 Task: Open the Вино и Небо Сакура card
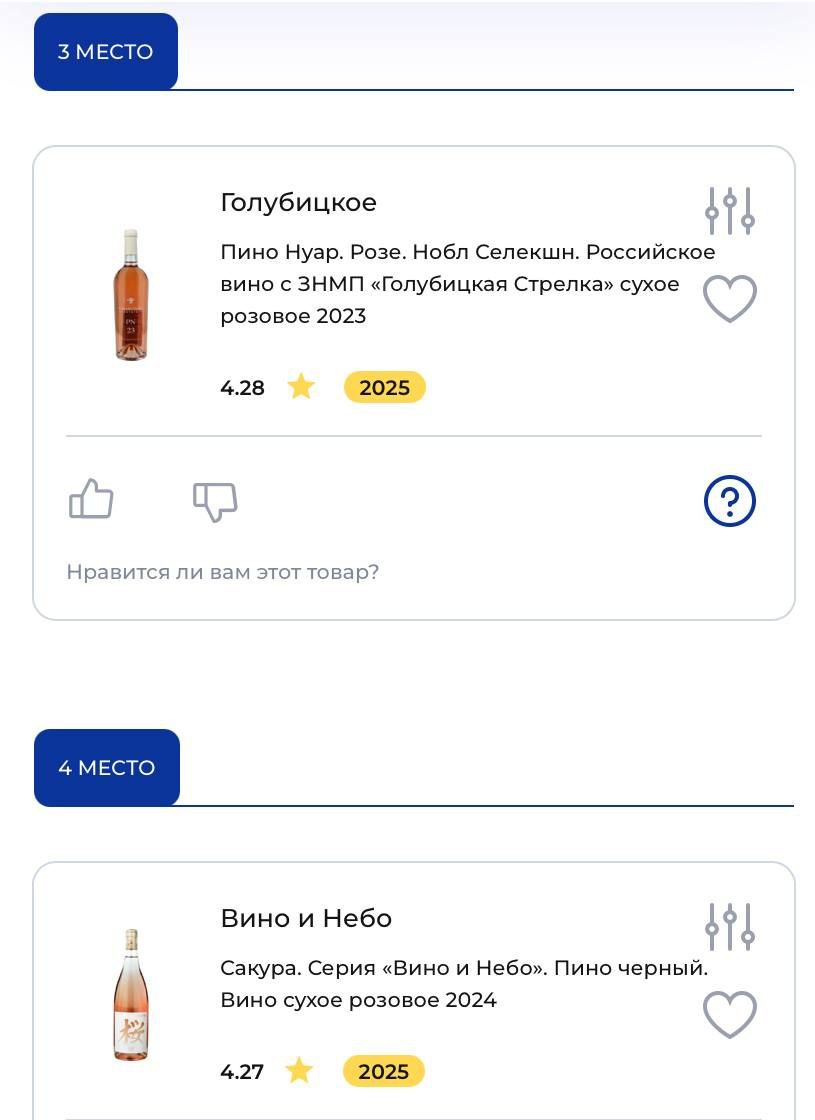[306, 919]
